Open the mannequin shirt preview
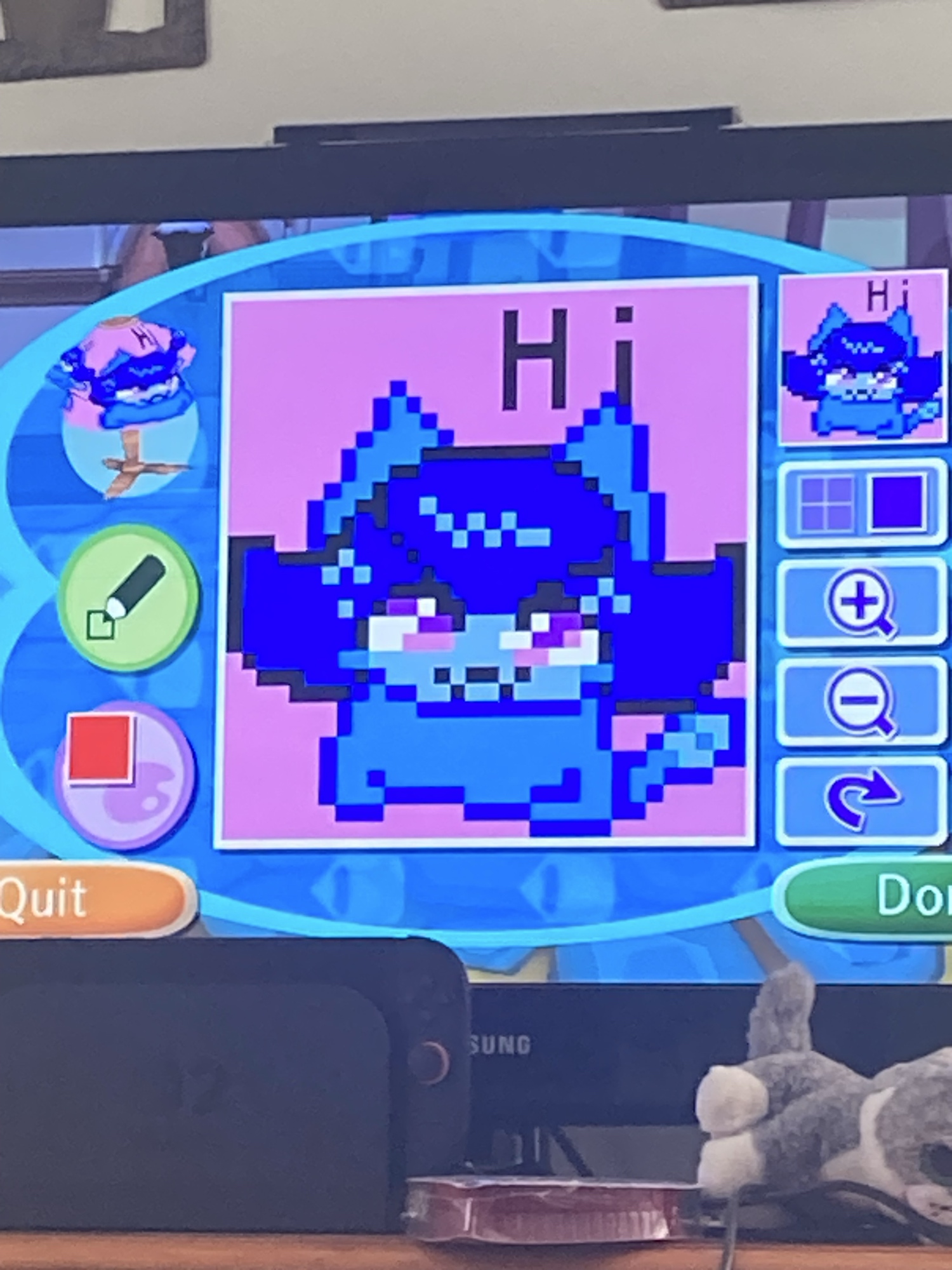Screen dimensions: 952x1270 click(130, 406)
